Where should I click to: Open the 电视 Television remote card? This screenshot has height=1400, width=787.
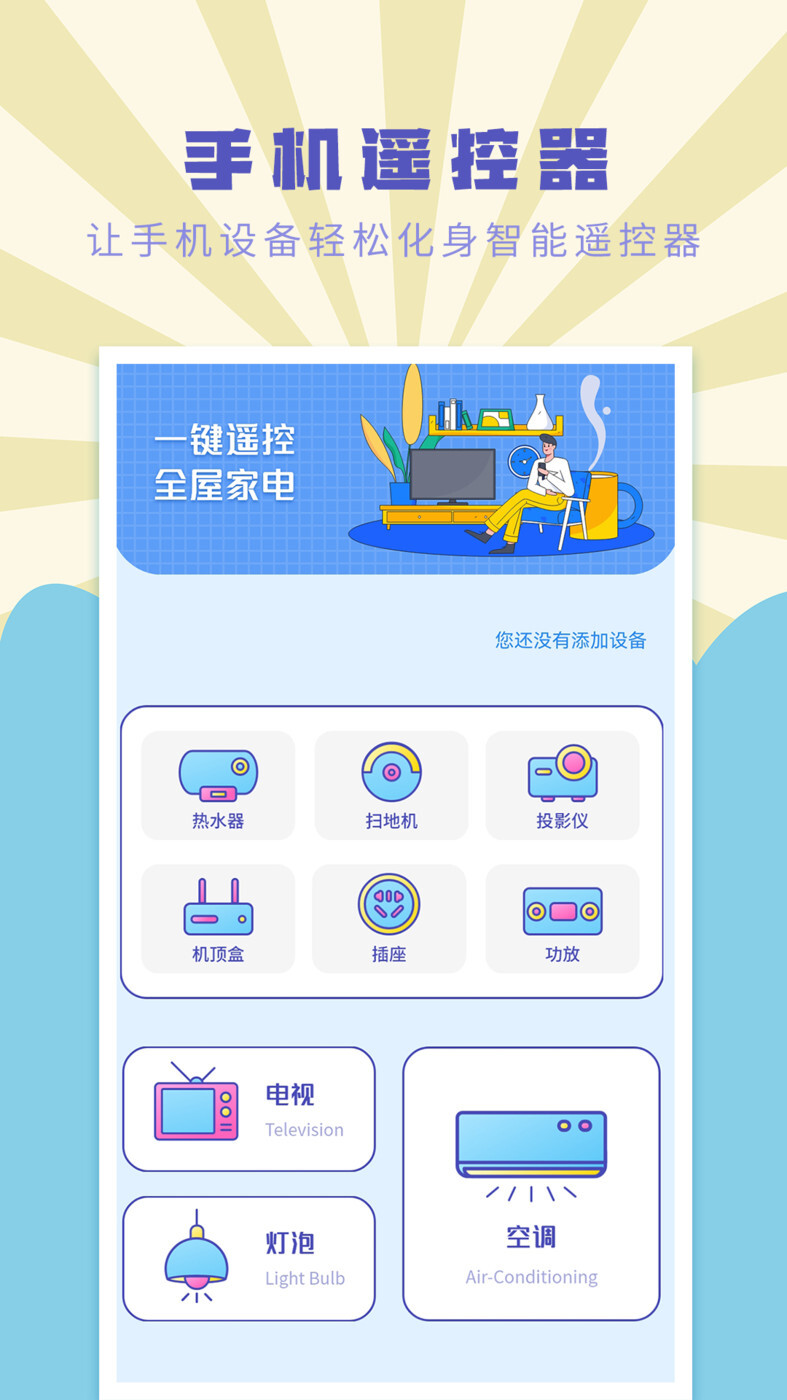[248, 1108]
